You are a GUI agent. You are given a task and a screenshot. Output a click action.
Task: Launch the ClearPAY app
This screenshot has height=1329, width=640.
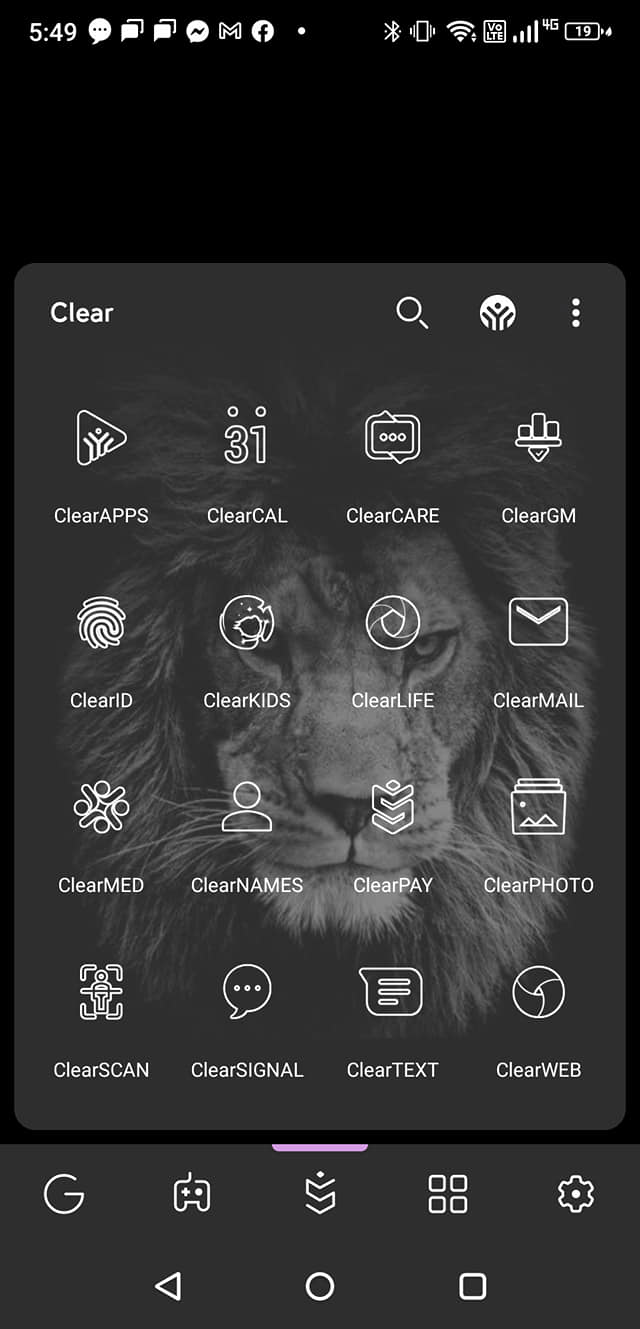(392, 808)
